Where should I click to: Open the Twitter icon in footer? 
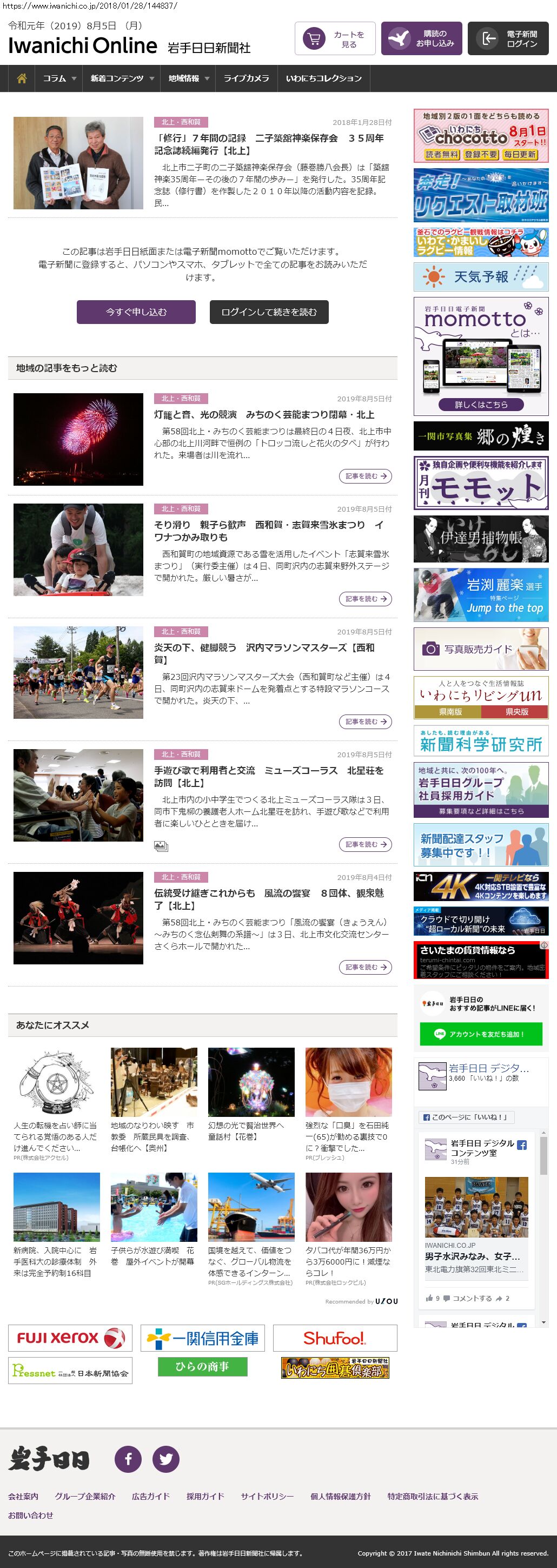click(x=165, y=1458)
